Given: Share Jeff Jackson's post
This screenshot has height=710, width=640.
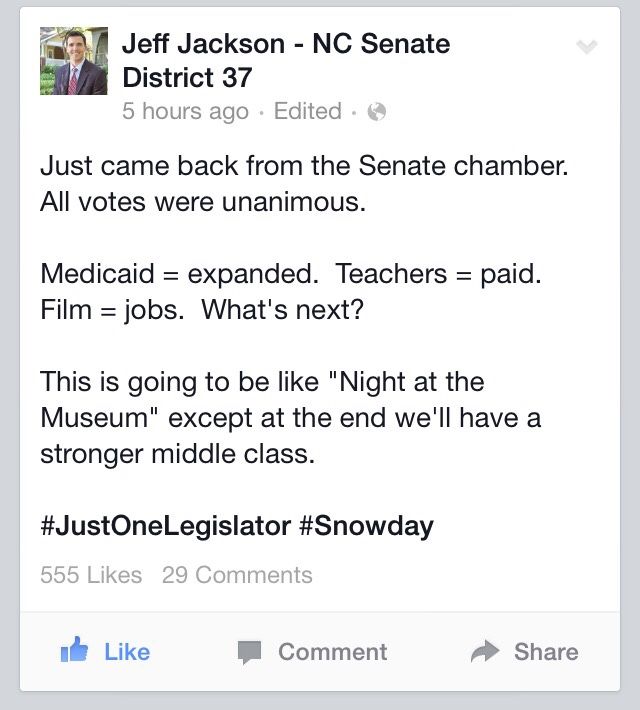Looking at the screenshot, I should coord(524,652).
